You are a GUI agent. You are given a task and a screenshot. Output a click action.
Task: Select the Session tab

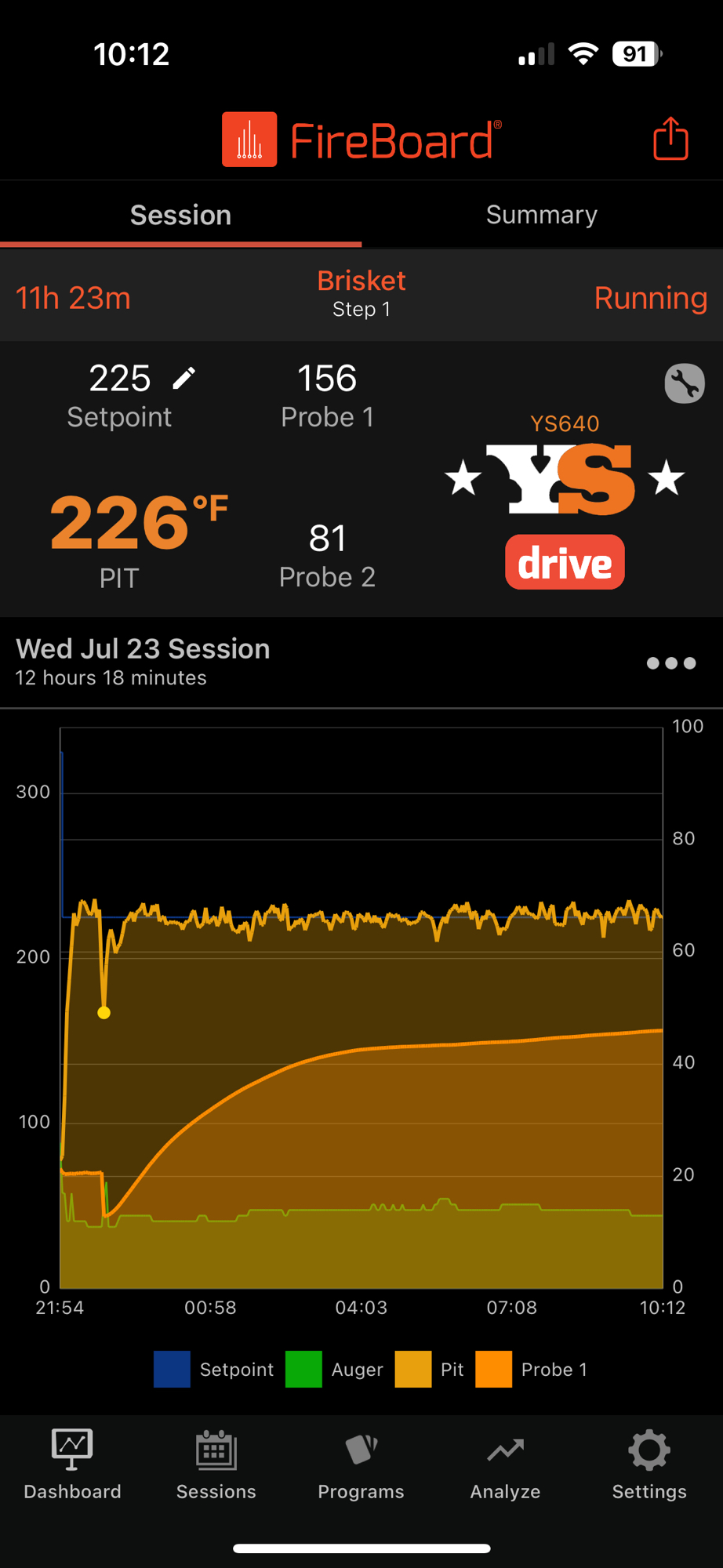[180, 215]
